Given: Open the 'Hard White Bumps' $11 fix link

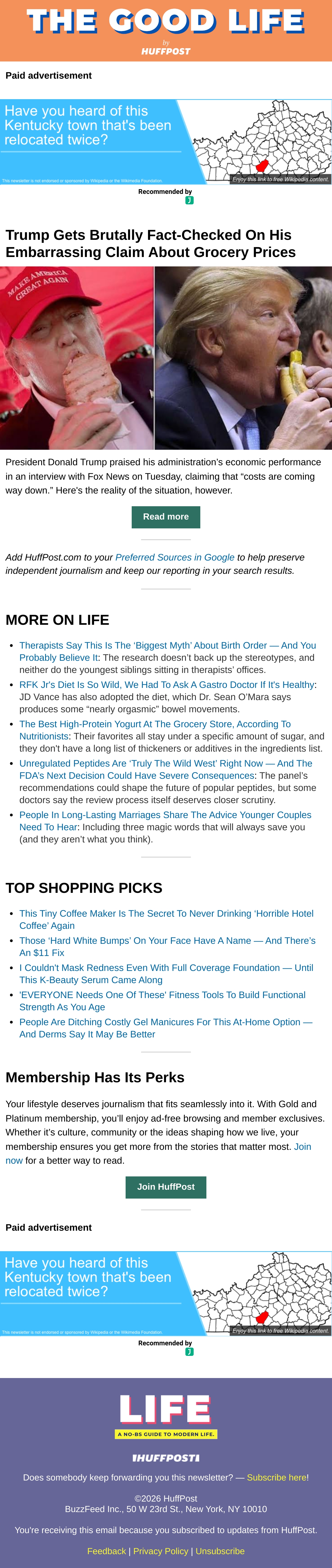Looking at the screenshot, I should pos(167,947).
